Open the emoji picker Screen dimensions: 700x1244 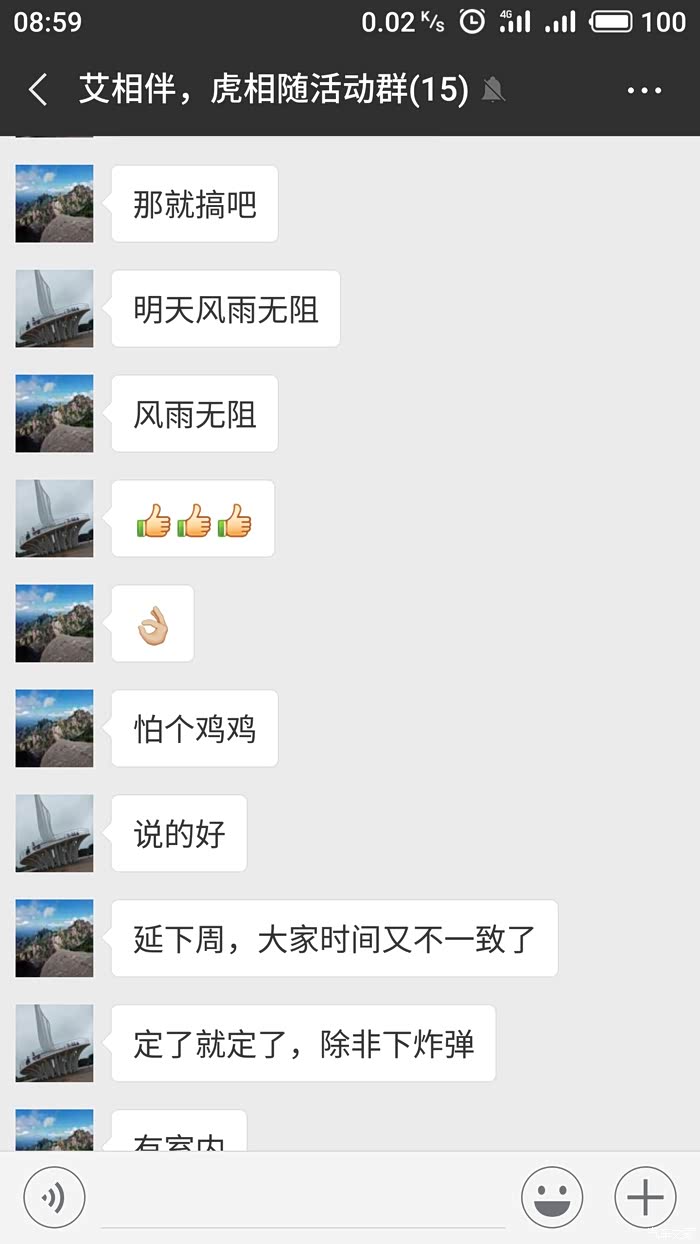[552, 1197]
